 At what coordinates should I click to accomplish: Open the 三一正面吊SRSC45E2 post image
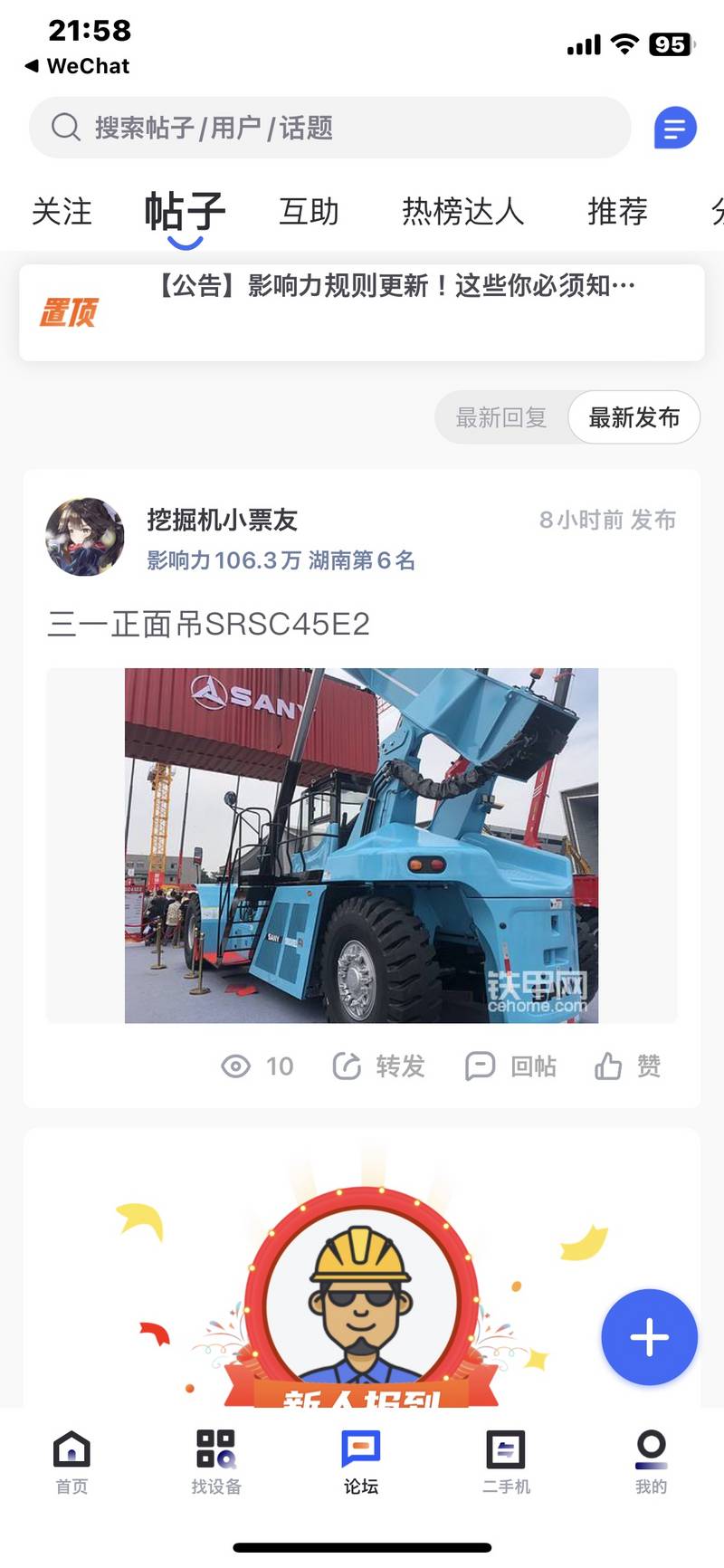[x=361, y=846]
